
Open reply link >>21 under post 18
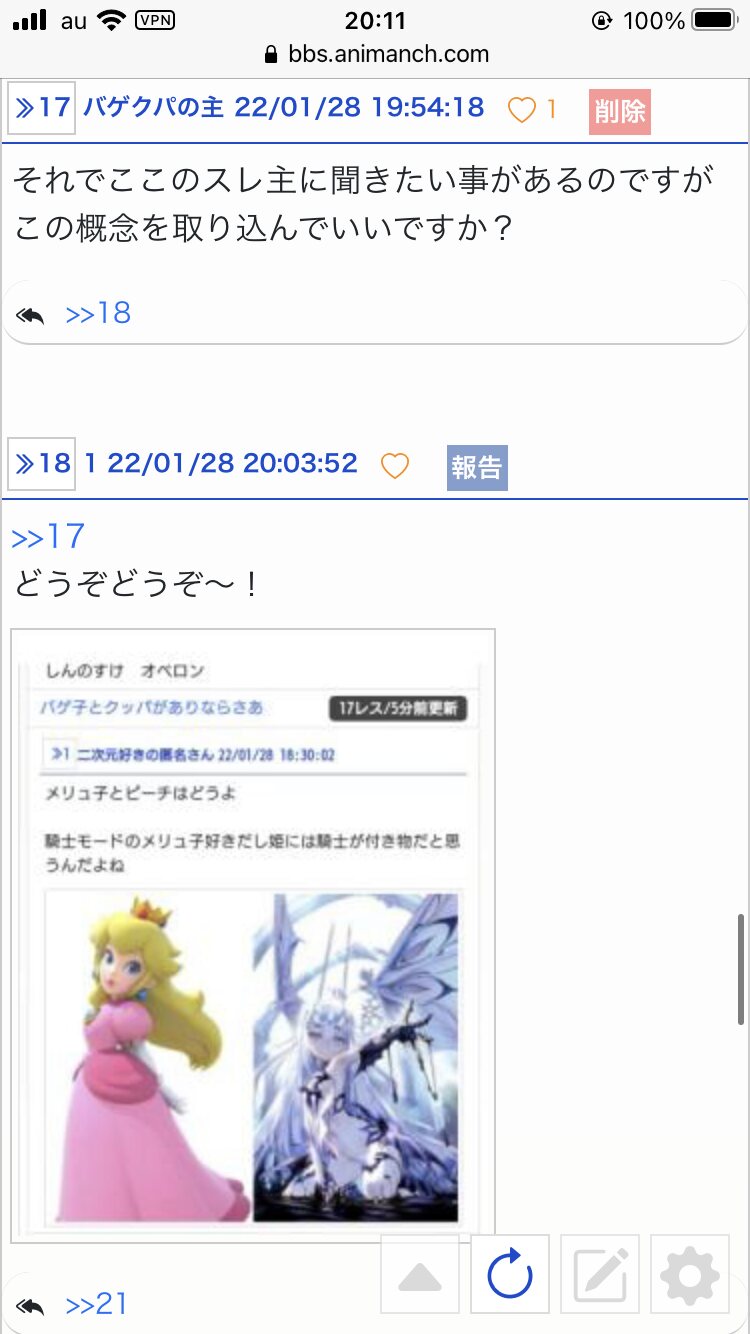point(97,1304)
